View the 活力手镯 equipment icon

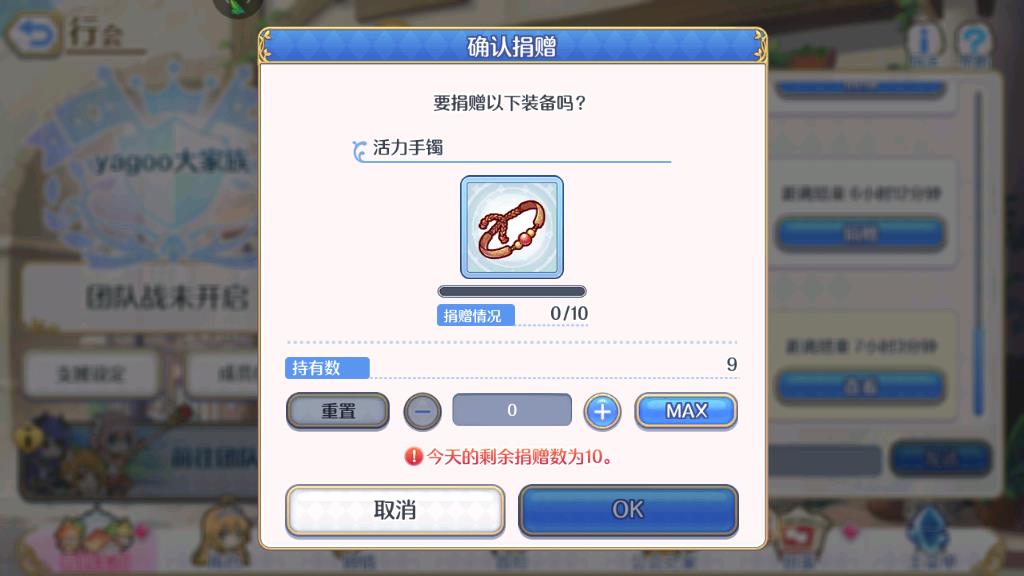[512, 228]
